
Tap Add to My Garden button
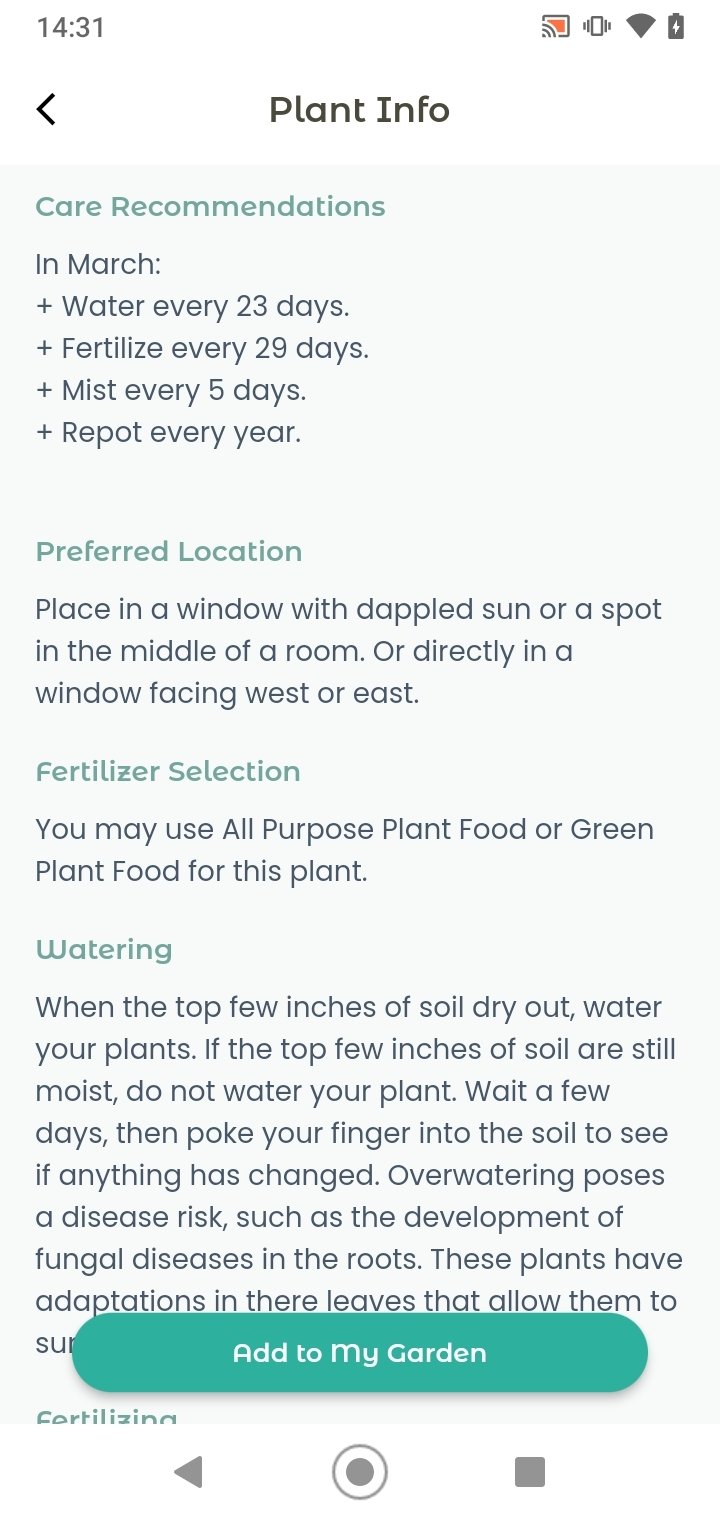[360, 1353]
